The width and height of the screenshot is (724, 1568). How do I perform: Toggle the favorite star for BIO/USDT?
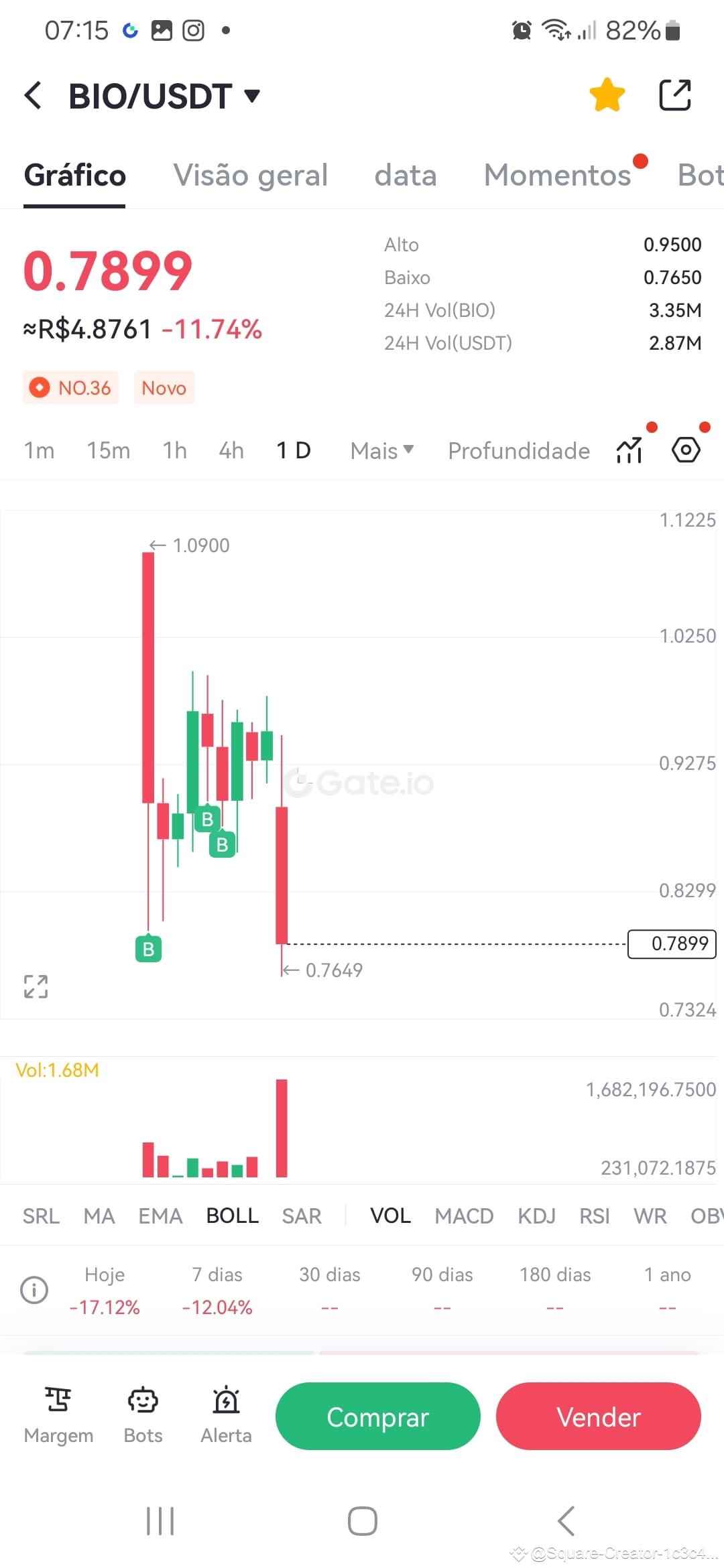(607, 95)
